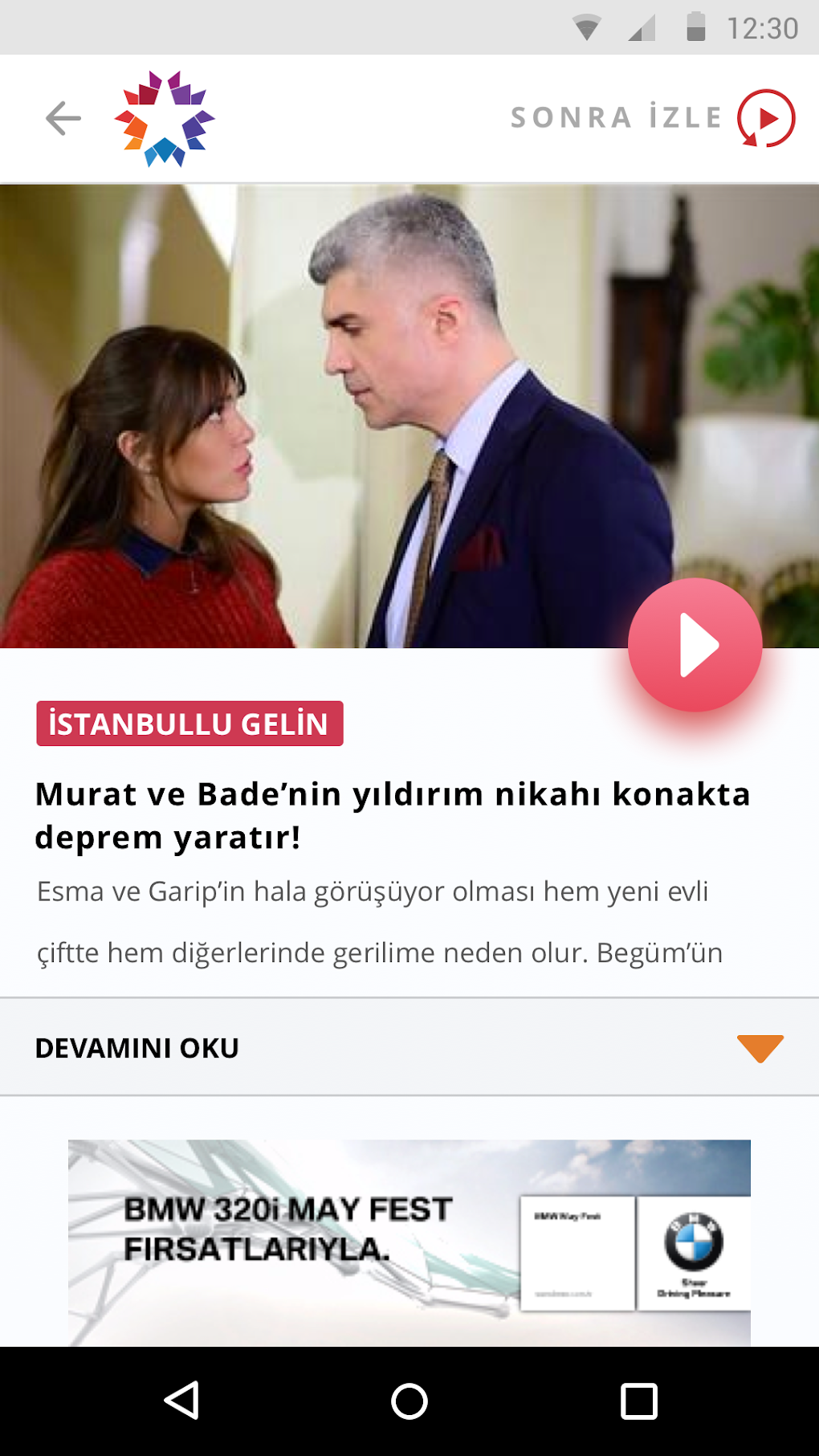The width and height of the screenshot is (819, 1456).
Task: Tap the clock in the status bar
Action: point(767,26)
